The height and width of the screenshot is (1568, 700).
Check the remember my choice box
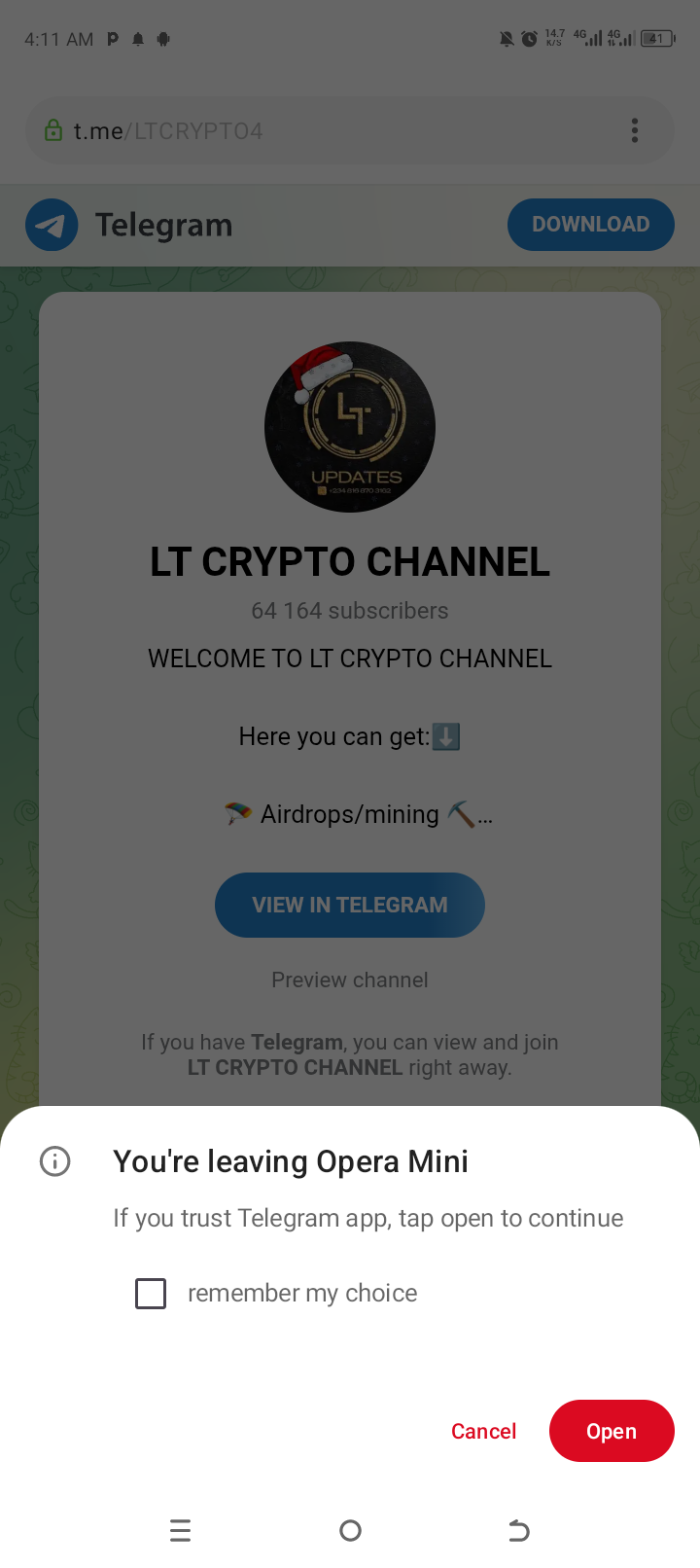pyautogui.click(x=151, y=1294)
